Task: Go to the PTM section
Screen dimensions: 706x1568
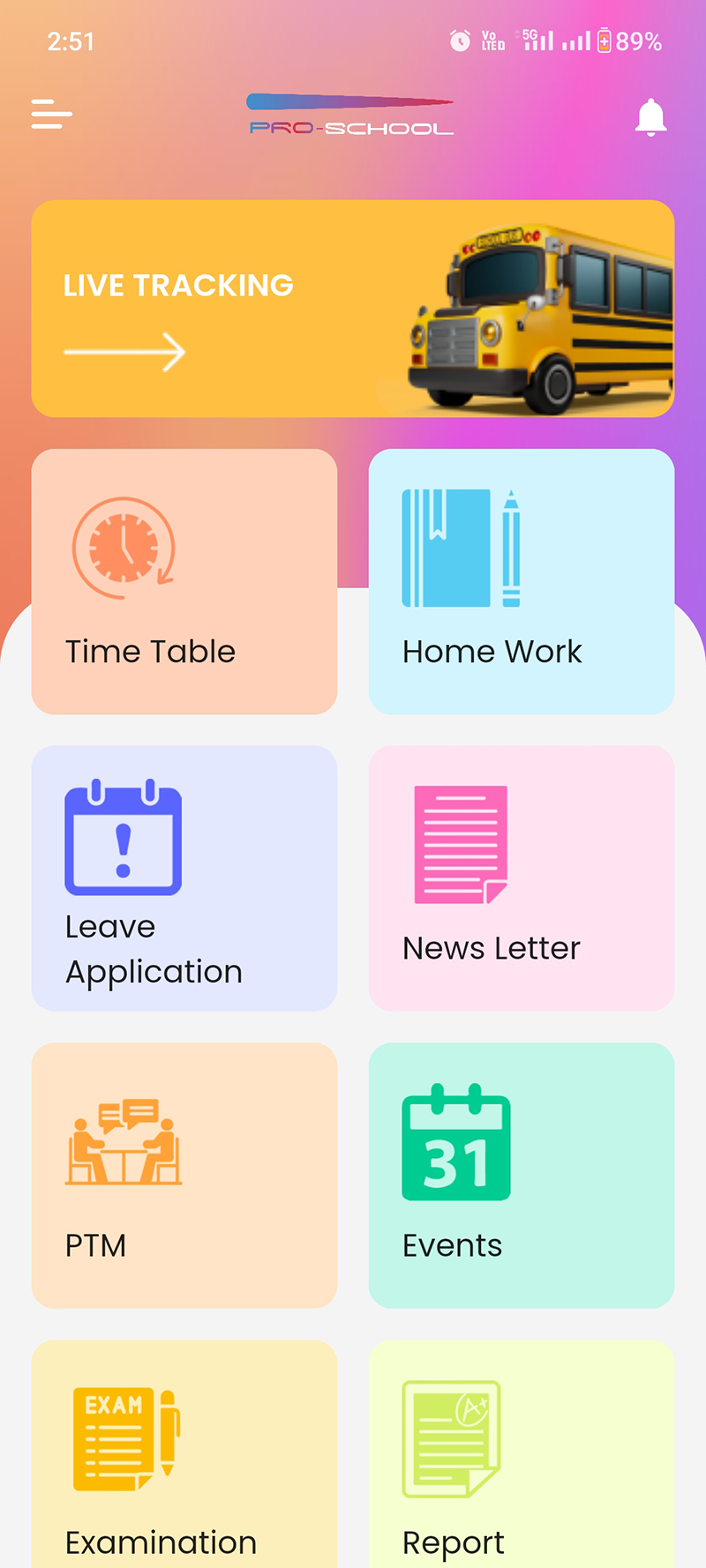Action: point(184,1176)
